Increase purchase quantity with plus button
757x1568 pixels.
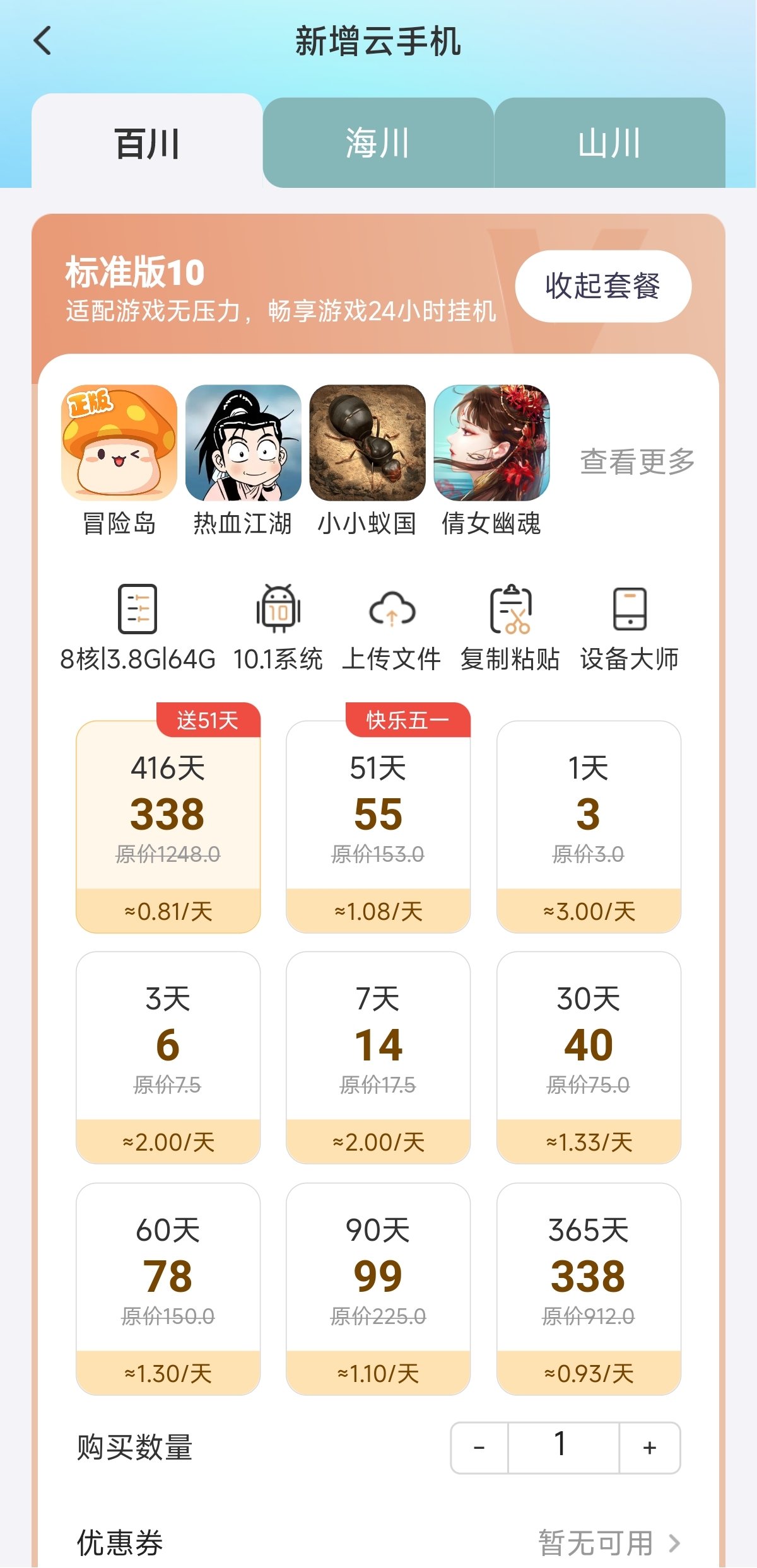coord(650,1448)
